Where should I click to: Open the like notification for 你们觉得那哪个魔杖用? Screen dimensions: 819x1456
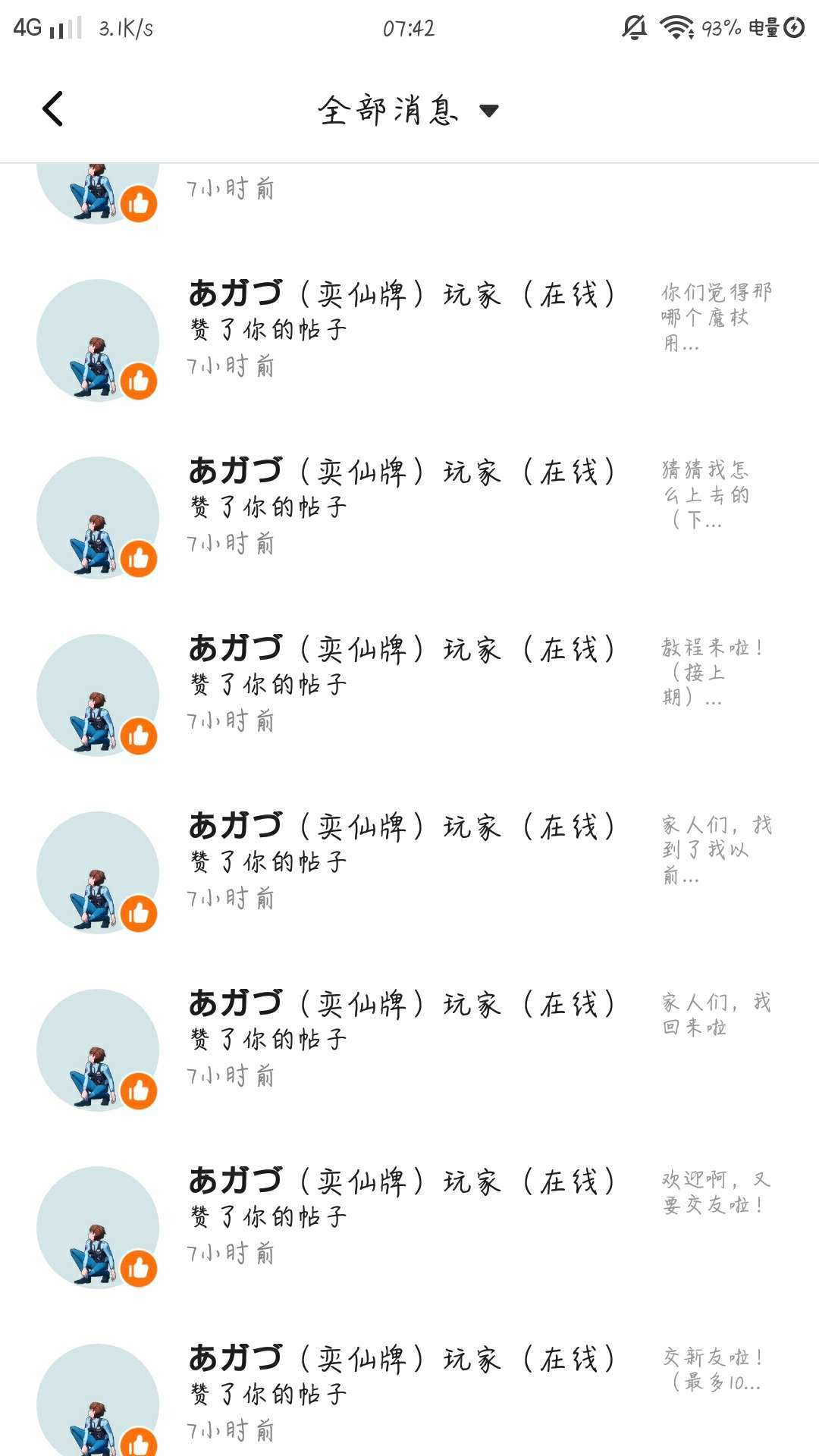[409, 330]
